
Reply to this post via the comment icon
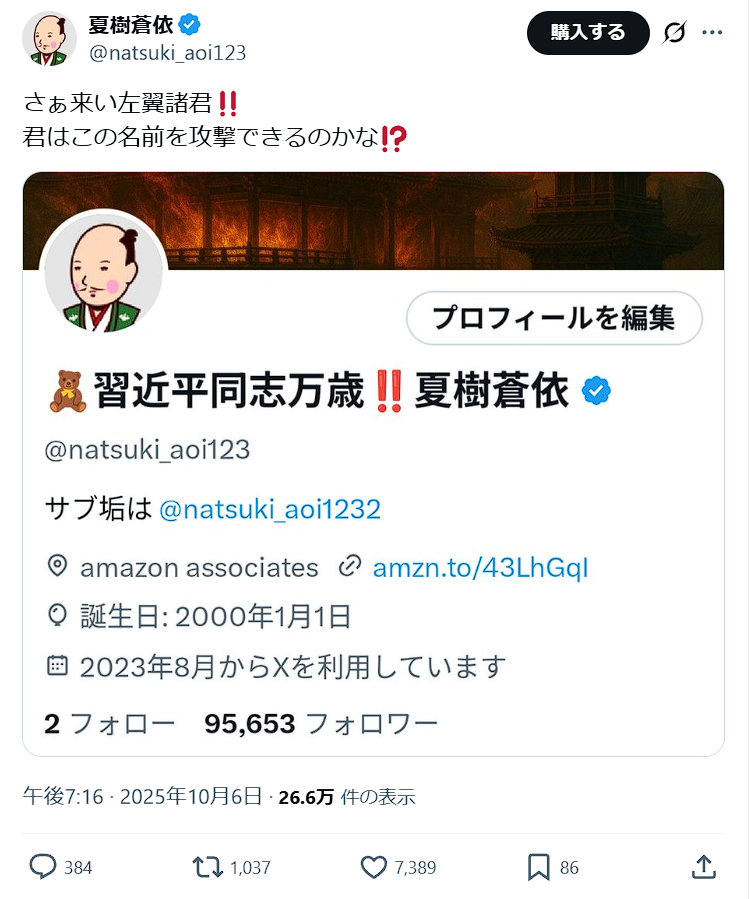[x=43, y=867]
